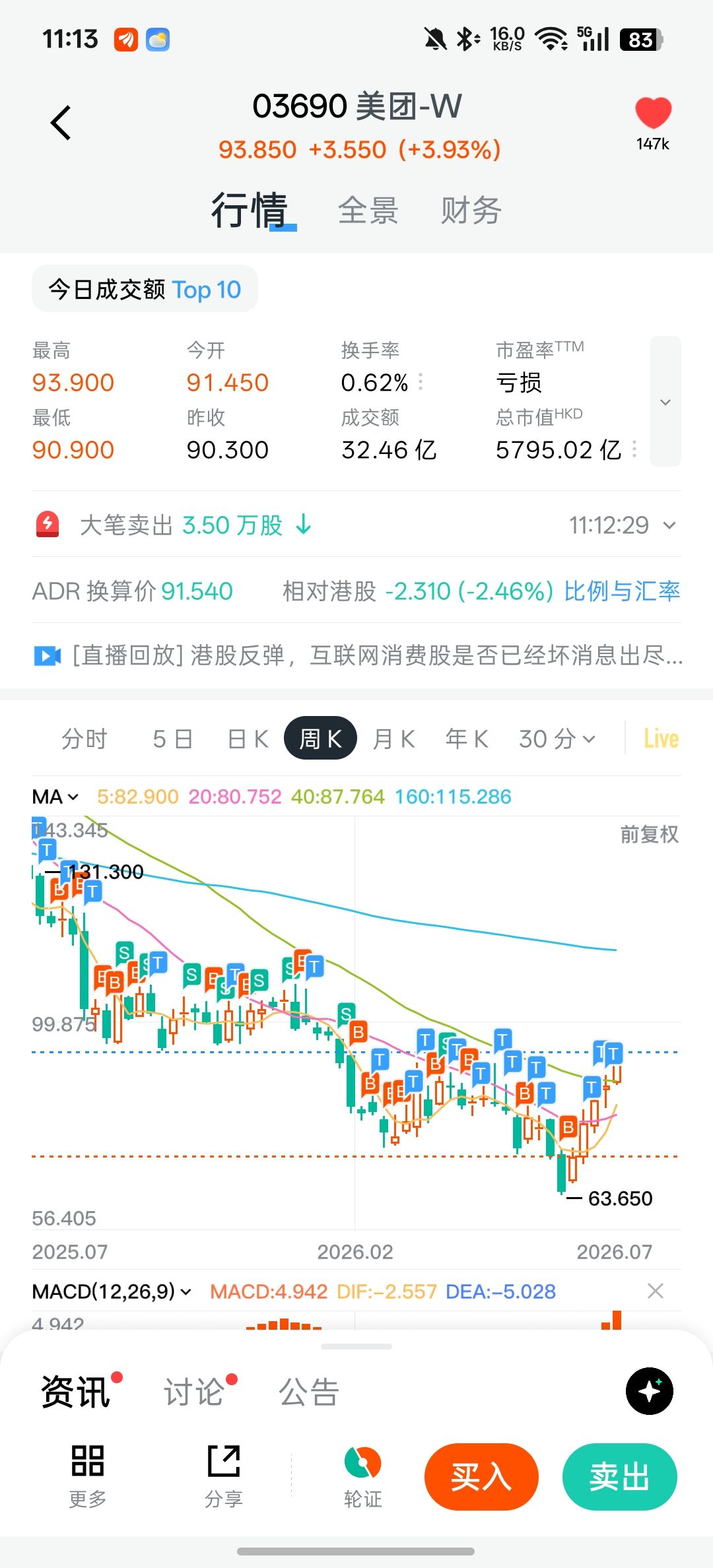
Task: Expand the quote details panel chevron
Action: pyautogui.click(x=665, y=402)
